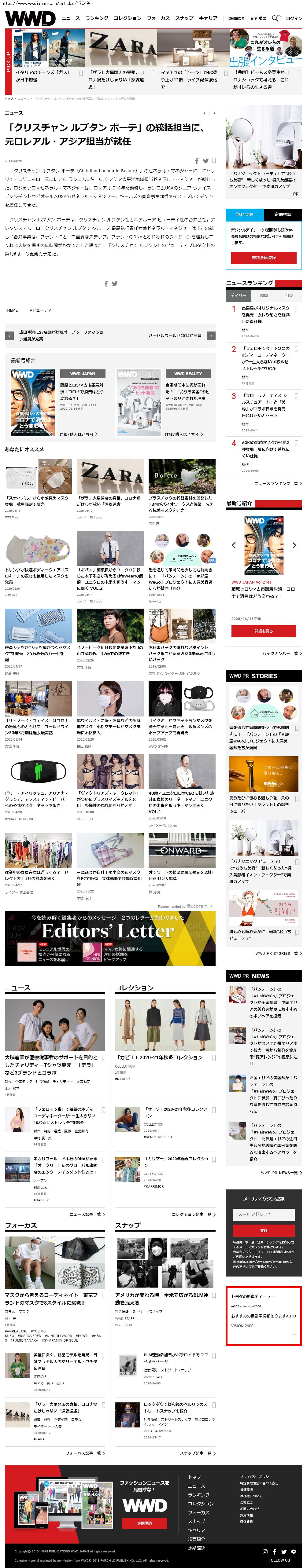Screen dimensions: 307x1568
Task: Go to the ランキング navigation item
Action: [x=97, y=18]
